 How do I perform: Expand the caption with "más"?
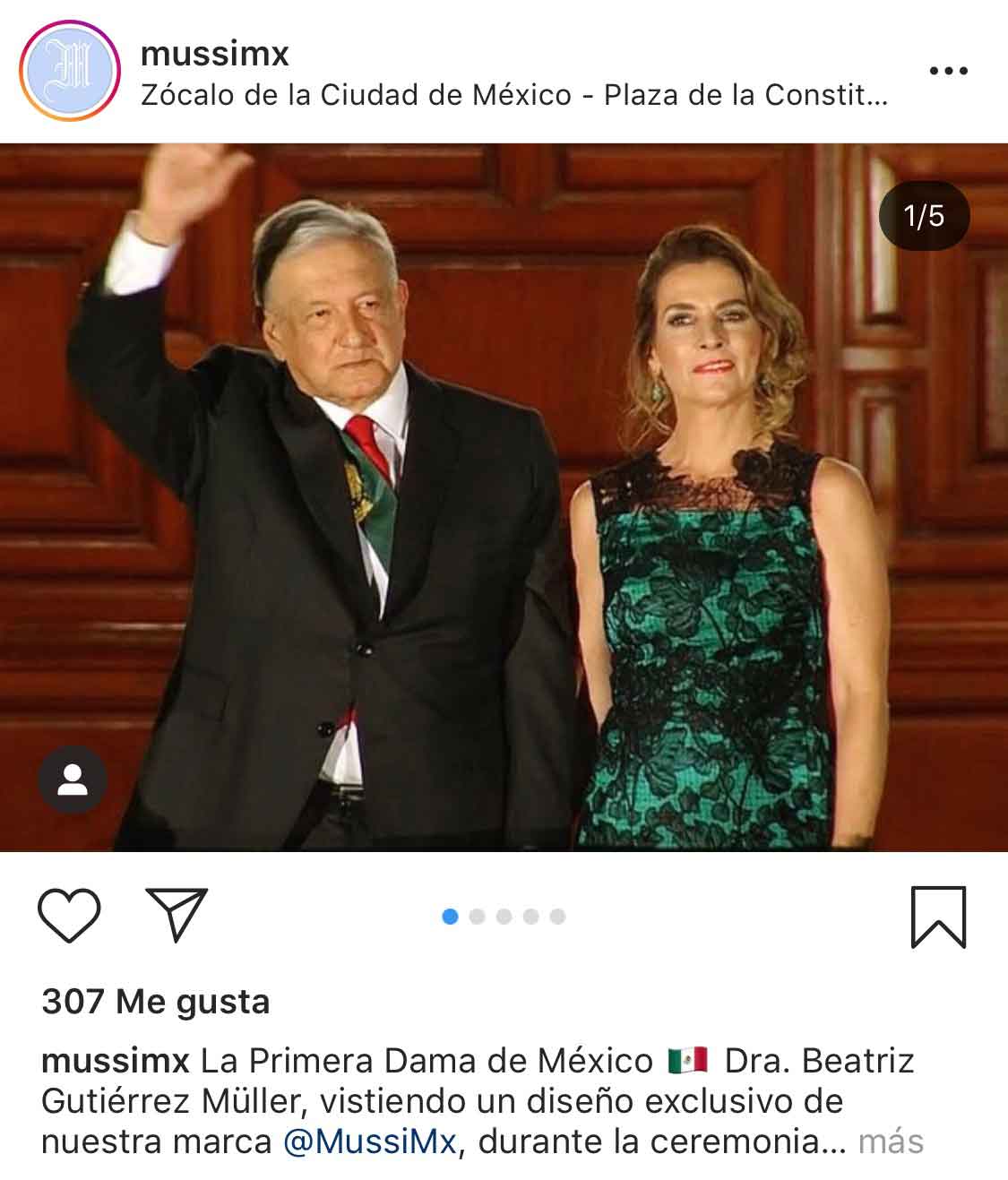pyautogui.click(x=891, y=1141)
